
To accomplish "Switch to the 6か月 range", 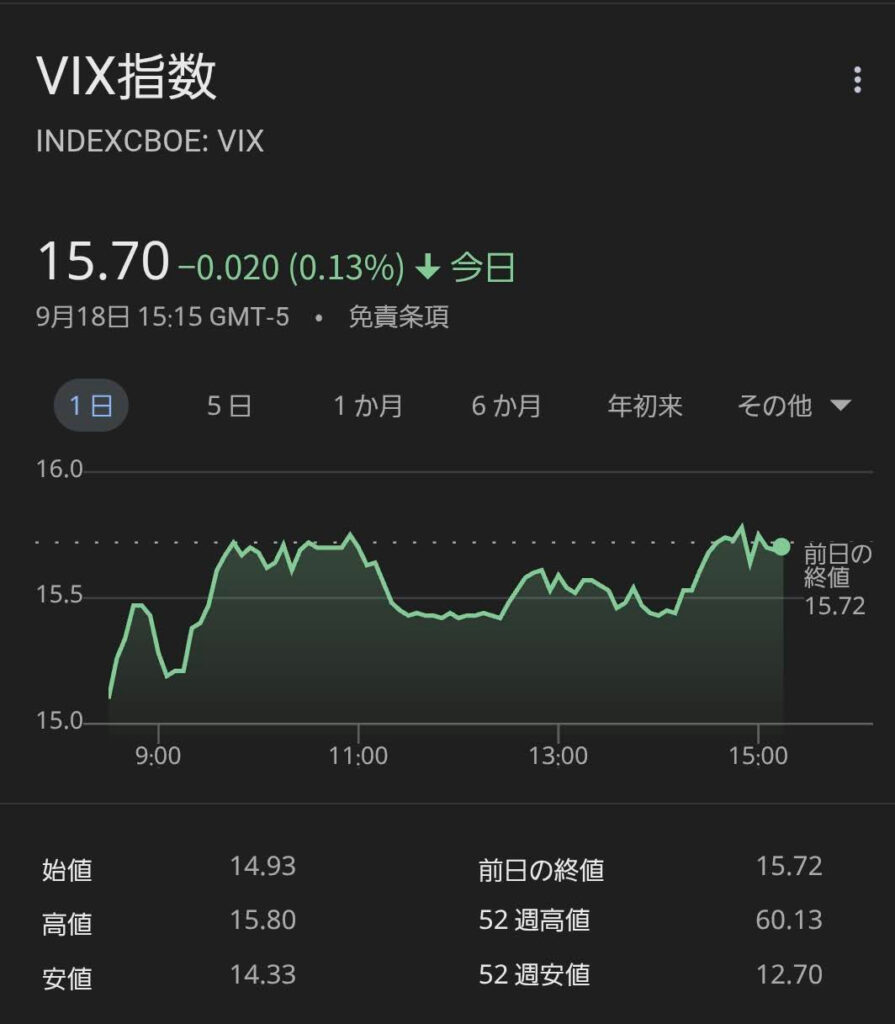I will click(x=506, y=406).
